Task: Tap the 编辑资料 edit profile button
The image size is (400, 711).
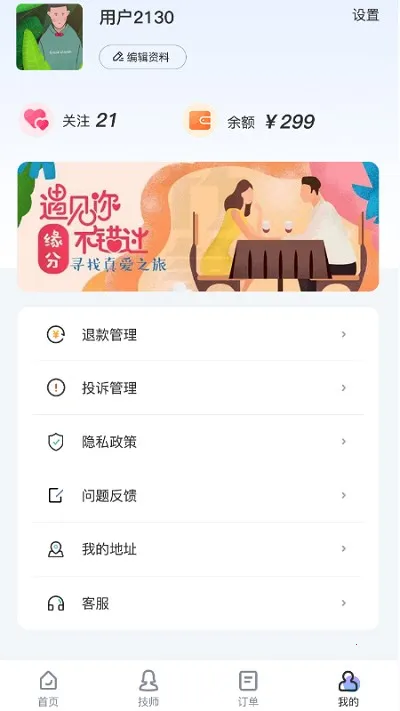Action: tap(142, 57)
